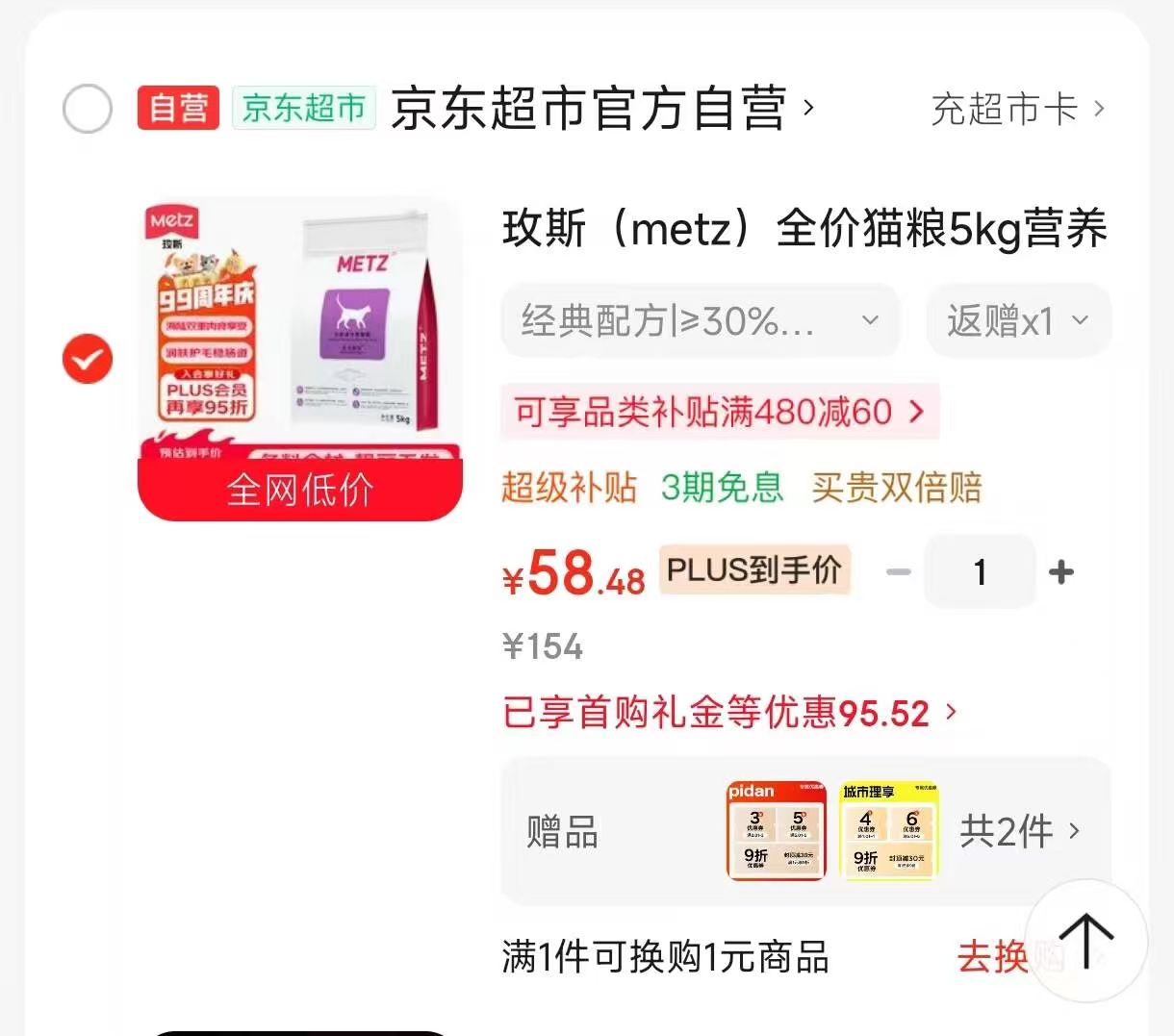Open the 京东超市官方自营 store page
1174x1036 pixels.
[602, 108]
